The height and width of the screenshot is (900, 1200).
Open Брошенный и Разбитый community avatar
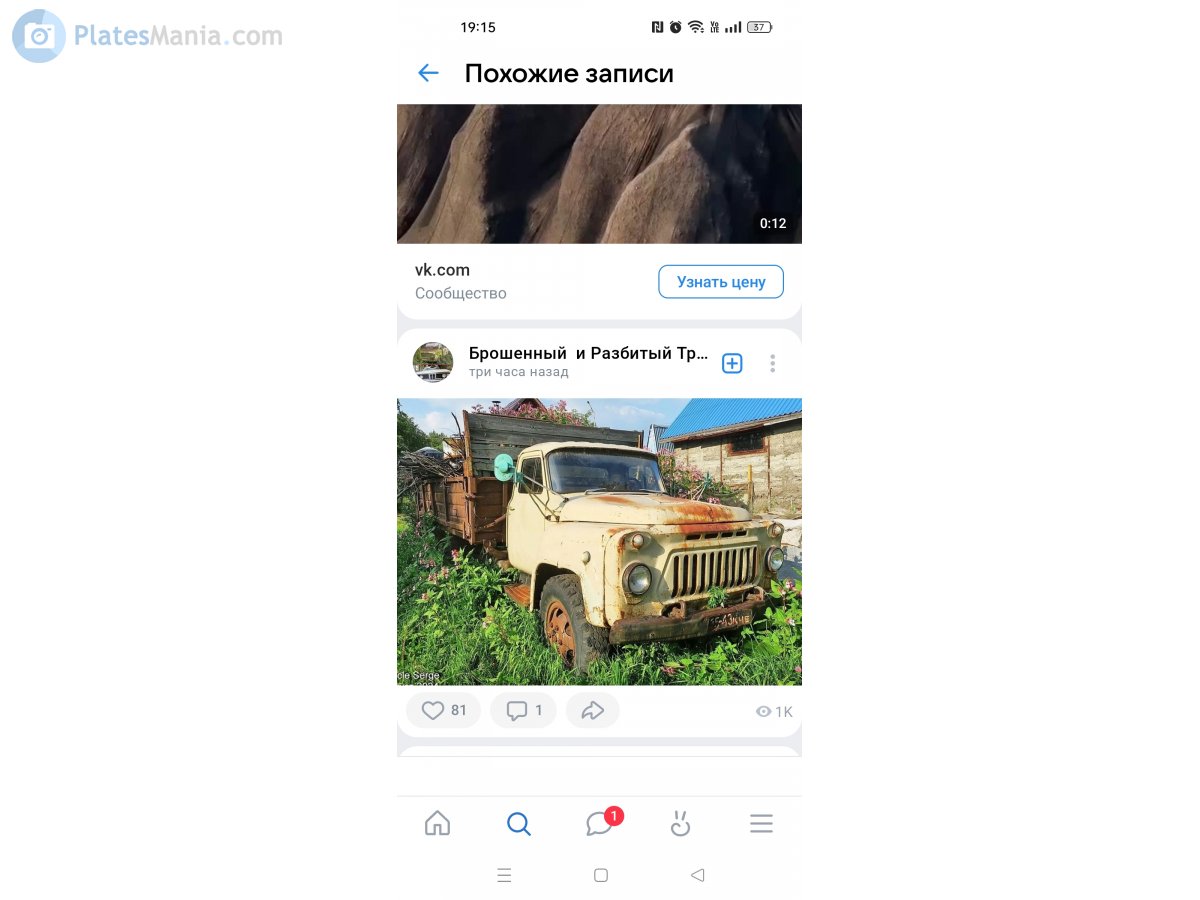[x=433, y=362]
